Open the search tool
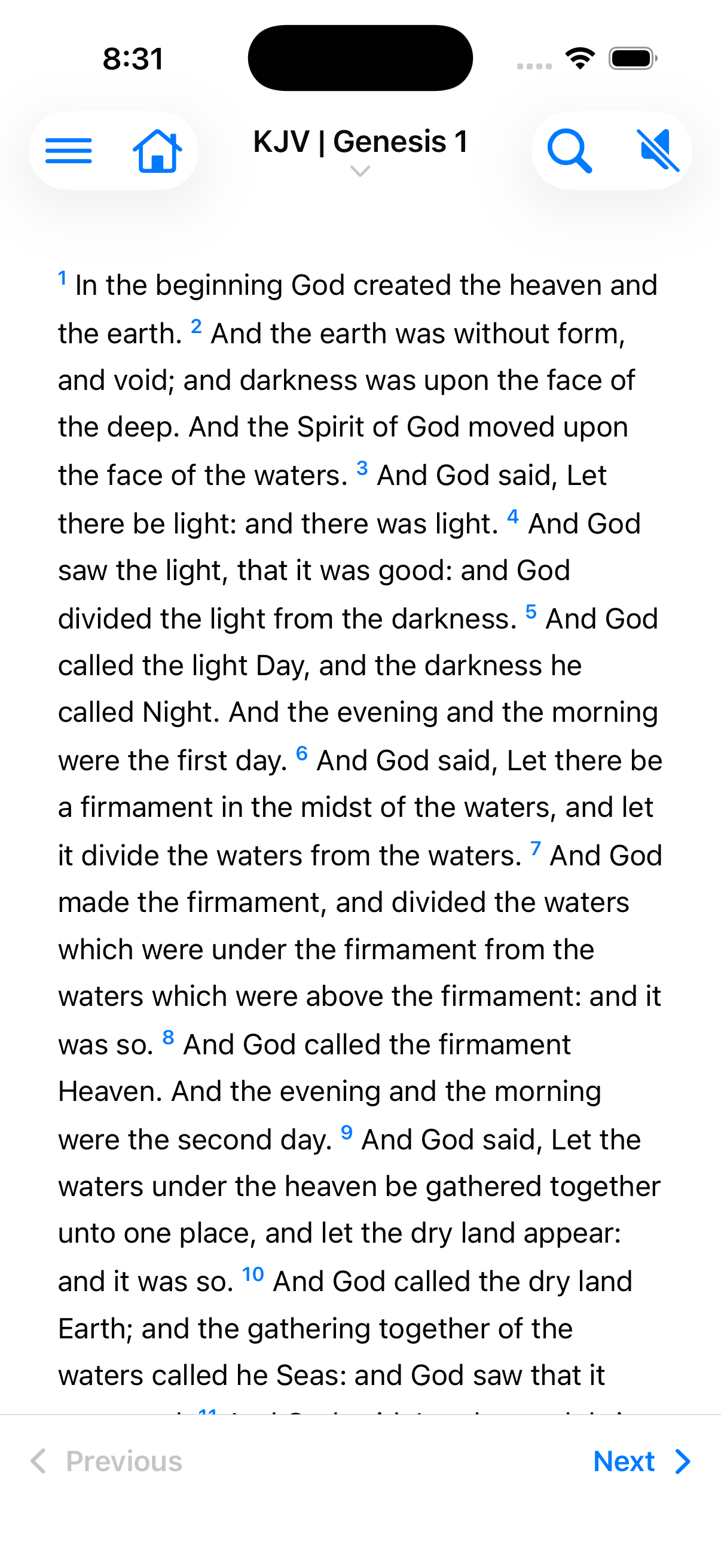Viewport: 721px width, 1568px height. click(x=571, y=151)
